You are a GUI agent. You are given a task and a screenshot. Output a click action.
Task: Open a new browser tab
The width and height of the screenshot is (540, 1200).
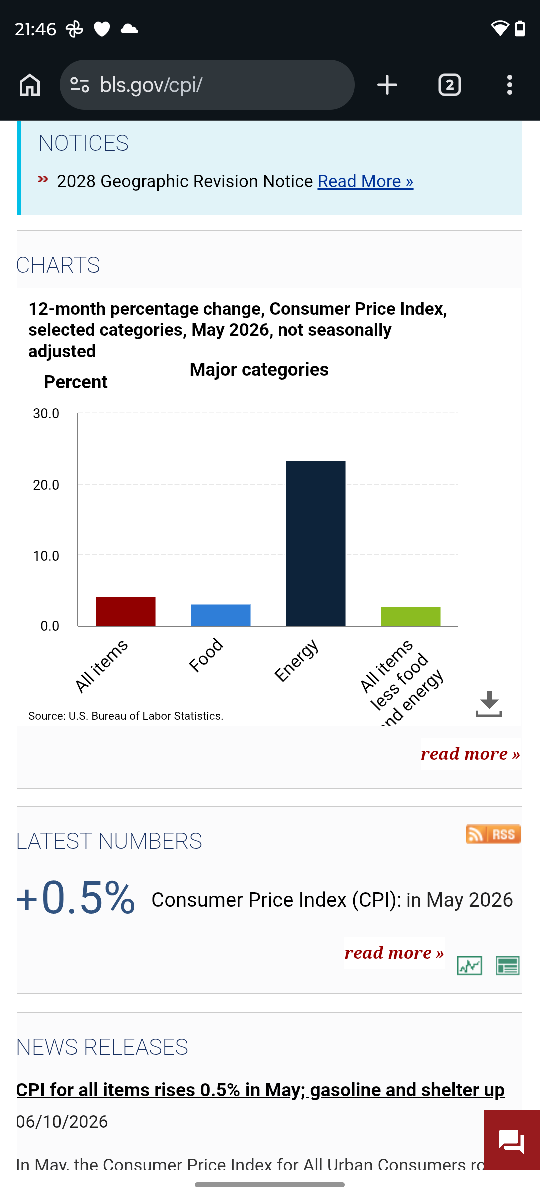(387, 85)
